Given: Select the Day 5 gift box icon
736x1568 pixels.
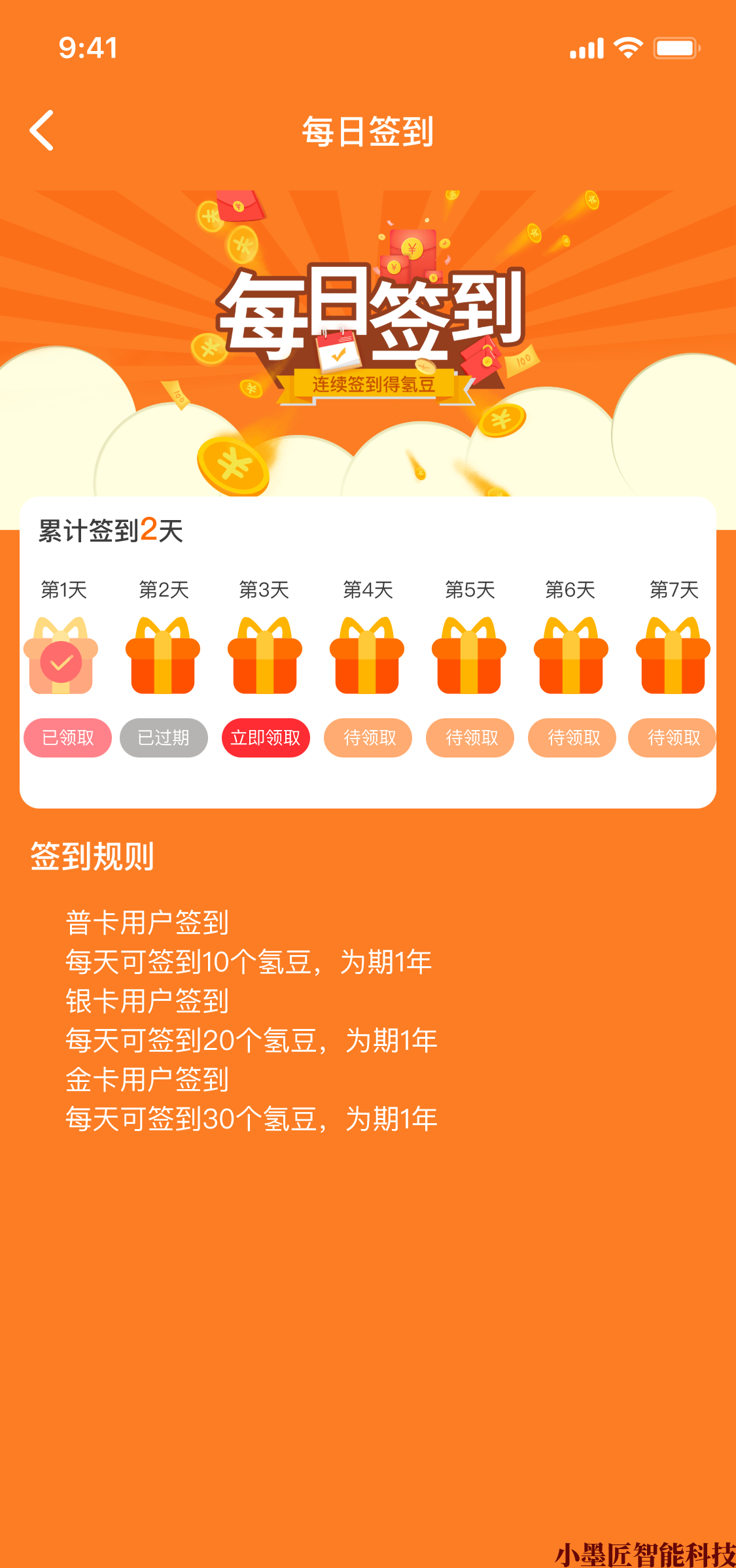Looking at the screenshot, I should (x=469, y=657).
